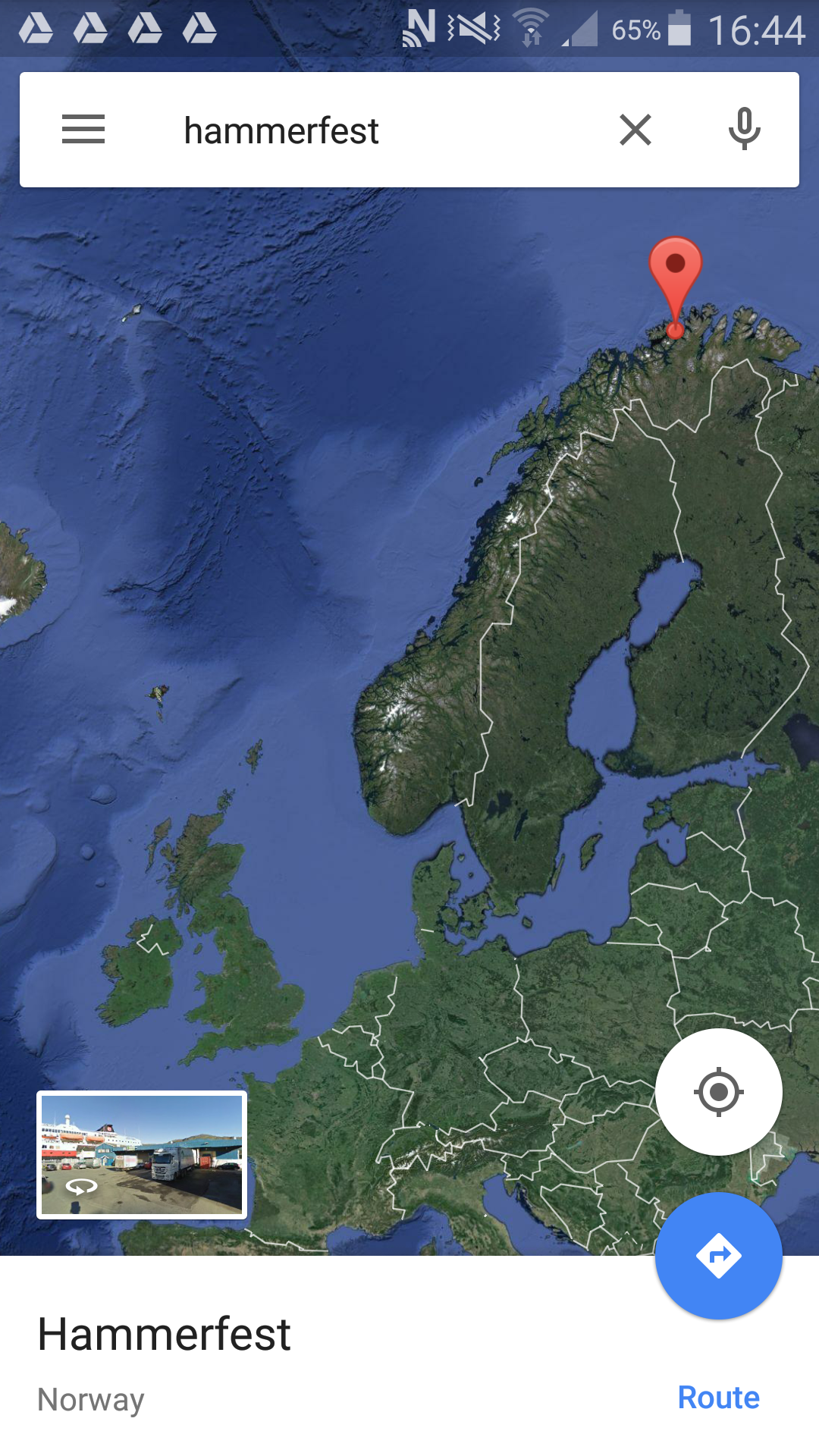This screenshot has height=1456, width=819.
Task: Clear the hammerfest search text
Action: pos(635,130)
